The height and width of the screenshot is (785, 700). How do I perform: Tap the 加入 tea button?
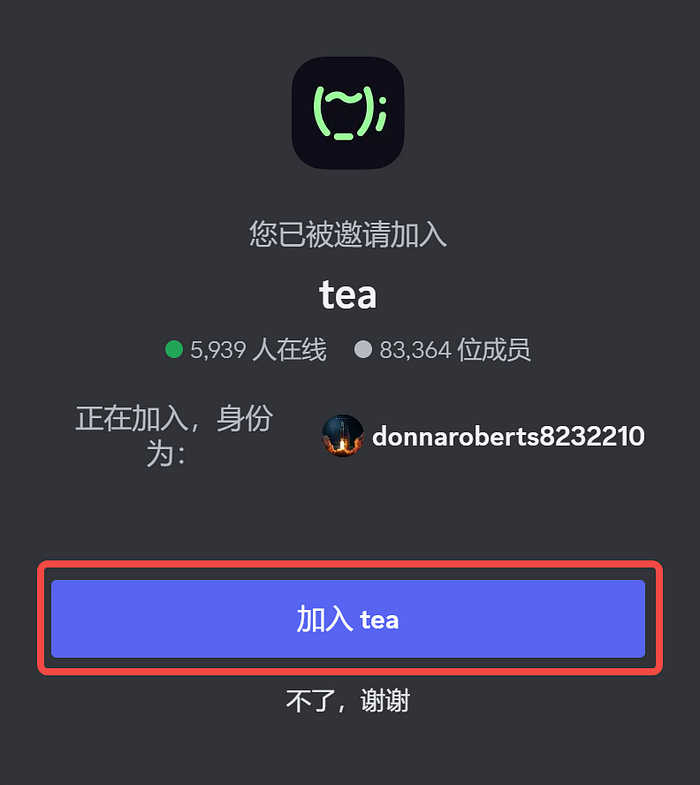(x=348, y=619)
